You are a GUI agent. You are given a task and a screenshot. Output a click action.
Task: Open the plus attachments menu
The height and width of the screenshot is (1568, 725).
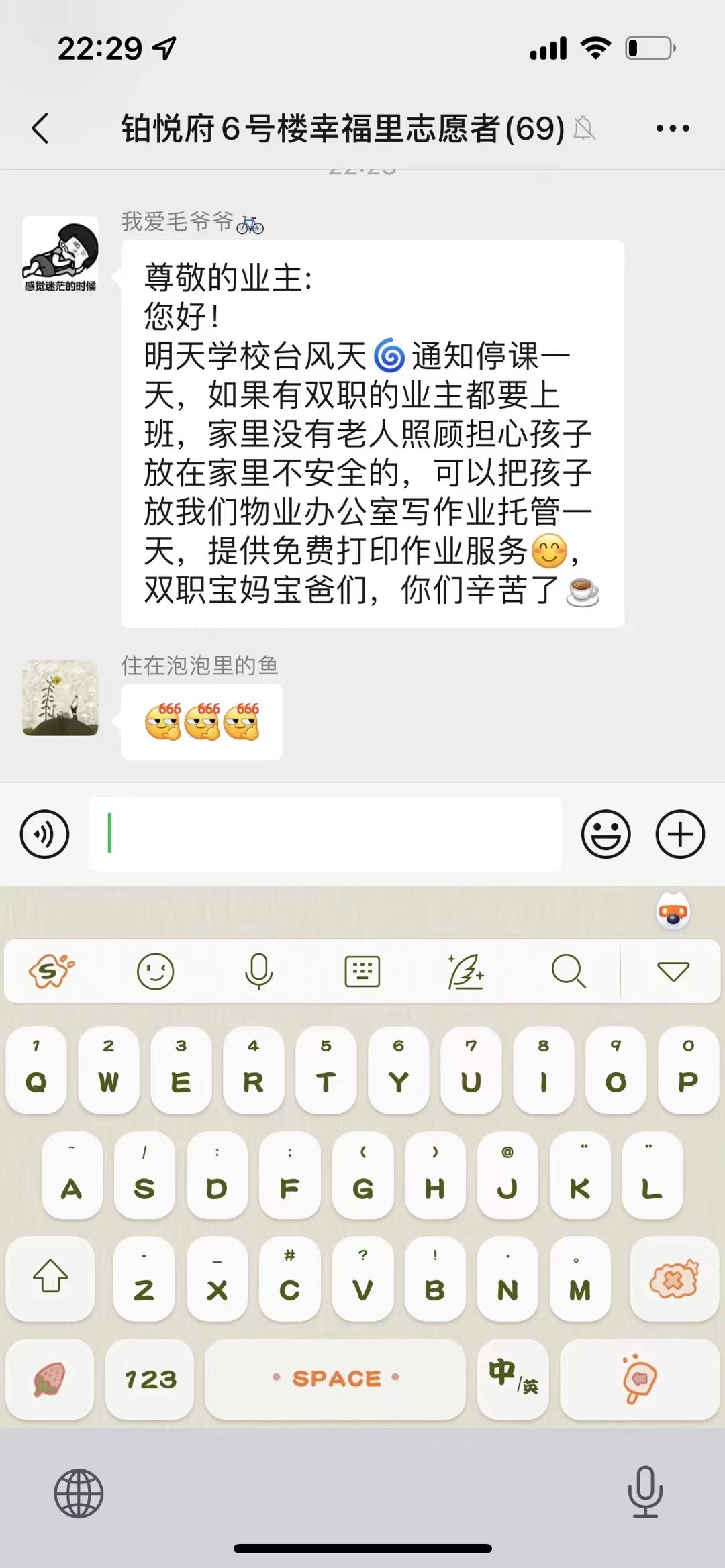tap(680, 834)
